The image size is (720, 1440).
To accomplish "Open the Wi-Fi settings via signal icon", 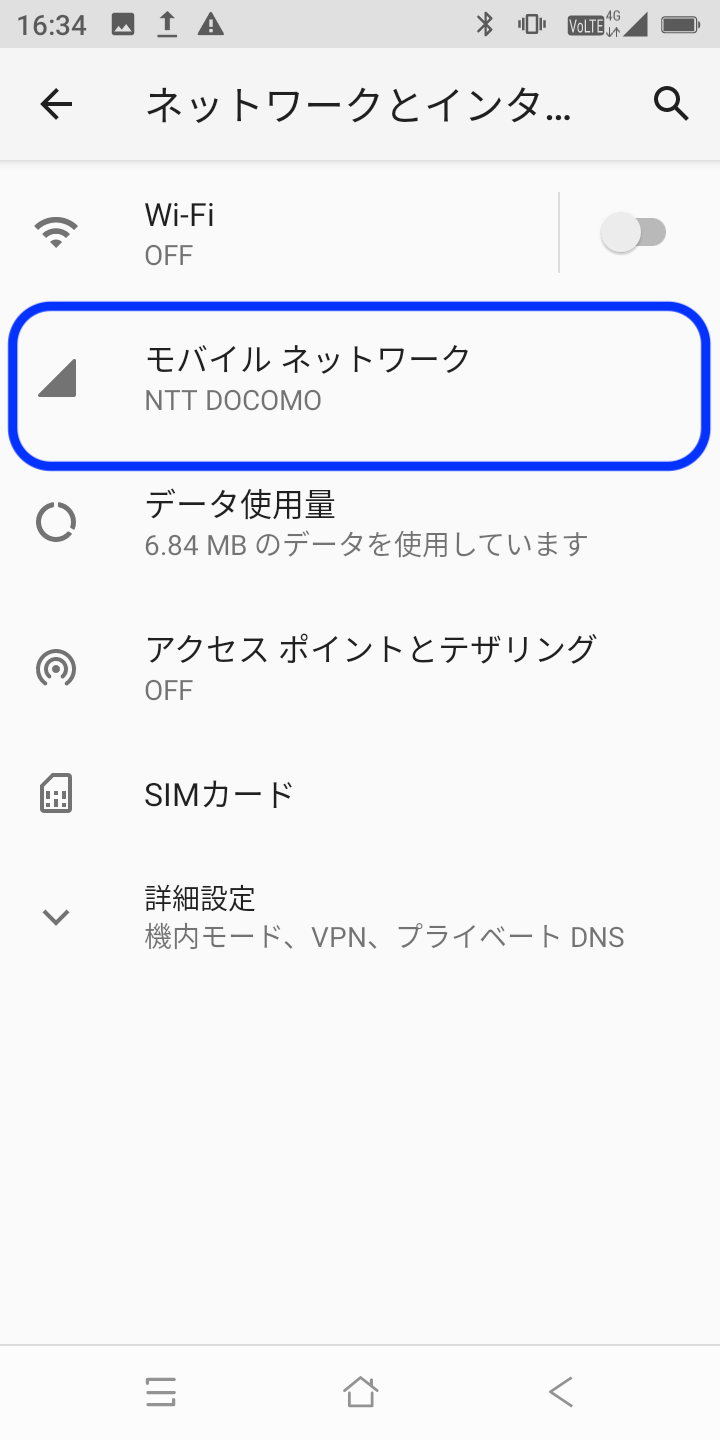I will [x=57, y=231].
